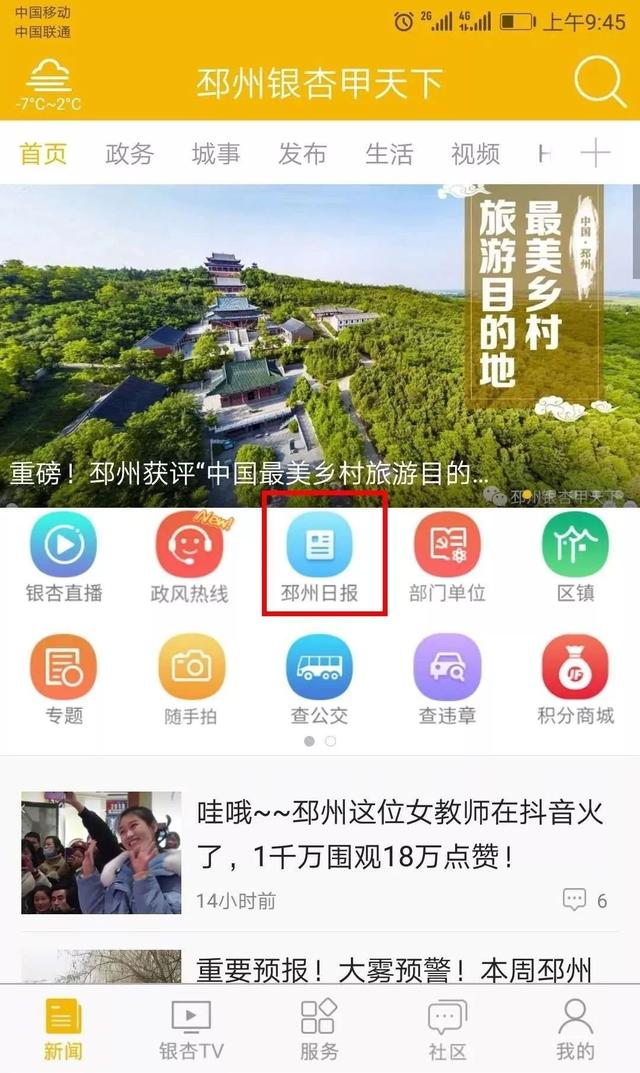Image resolution: width=640 pixels, height=1073 pixels.
Task: Switch to the 政务 tab
Action: [129, 153]
